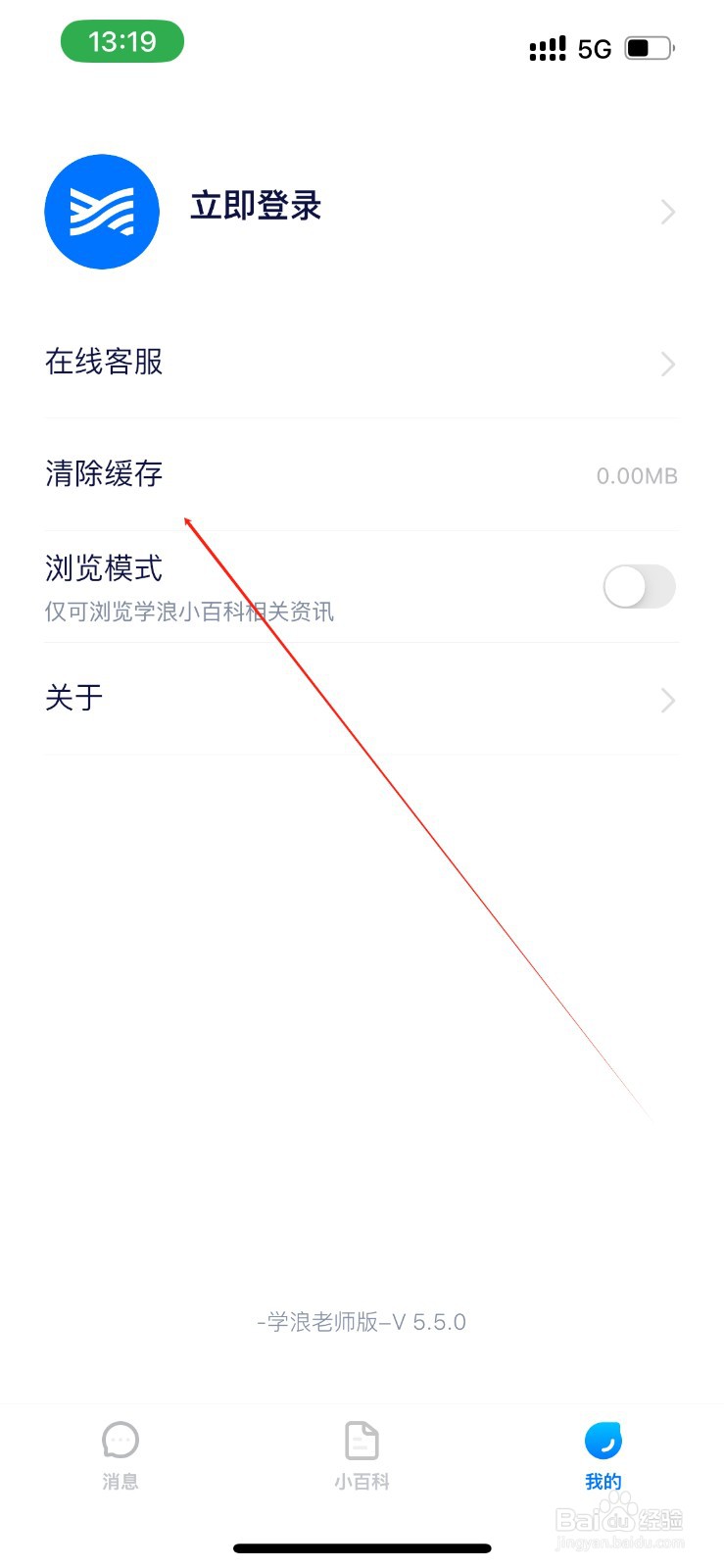Open 在线客服 via its right arrow

[668, 364]
